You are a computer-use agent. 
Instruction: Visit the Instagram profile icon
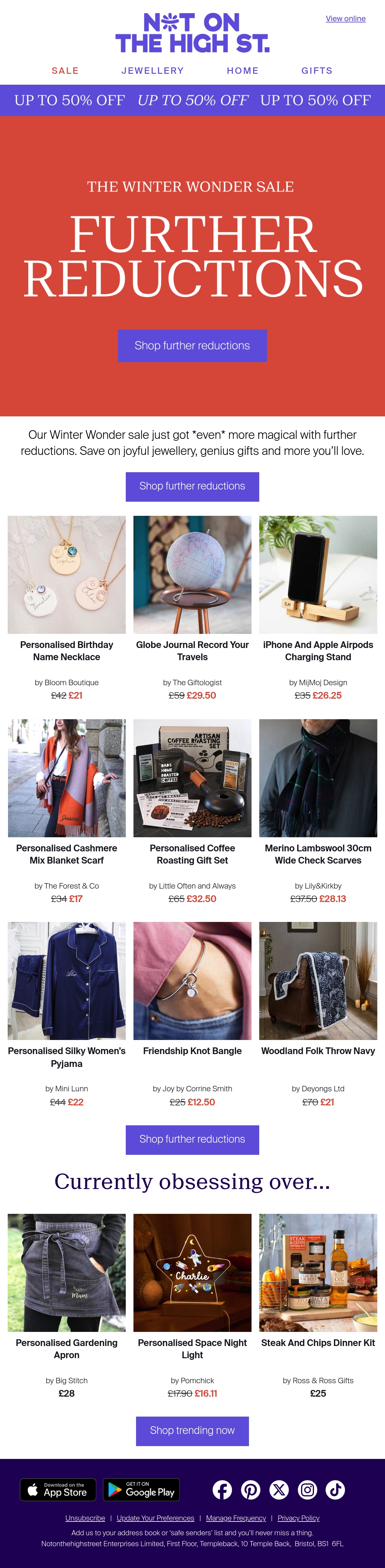307,1489
